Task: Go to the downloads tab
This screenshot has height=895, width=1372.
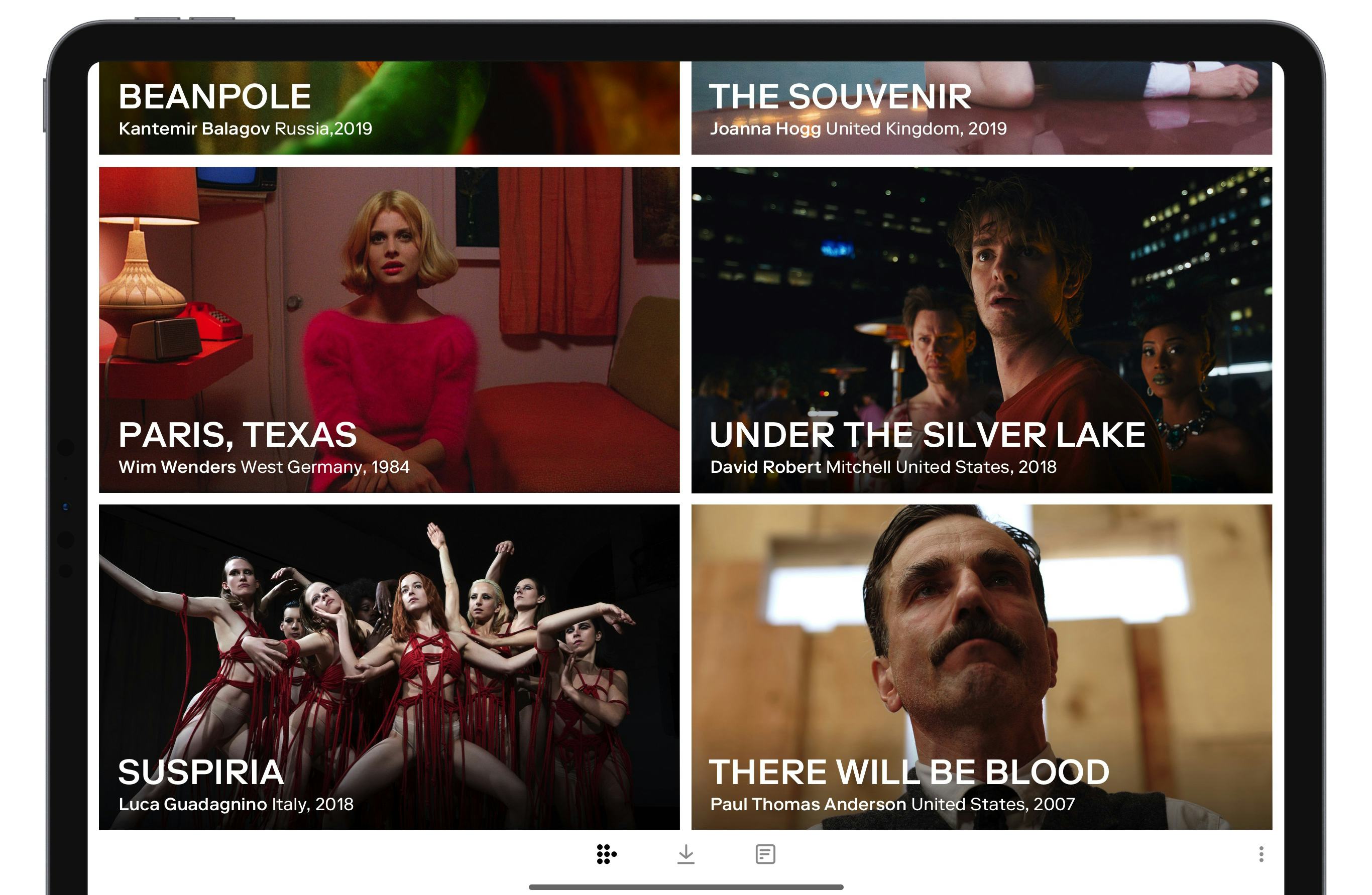Action: 685,854
